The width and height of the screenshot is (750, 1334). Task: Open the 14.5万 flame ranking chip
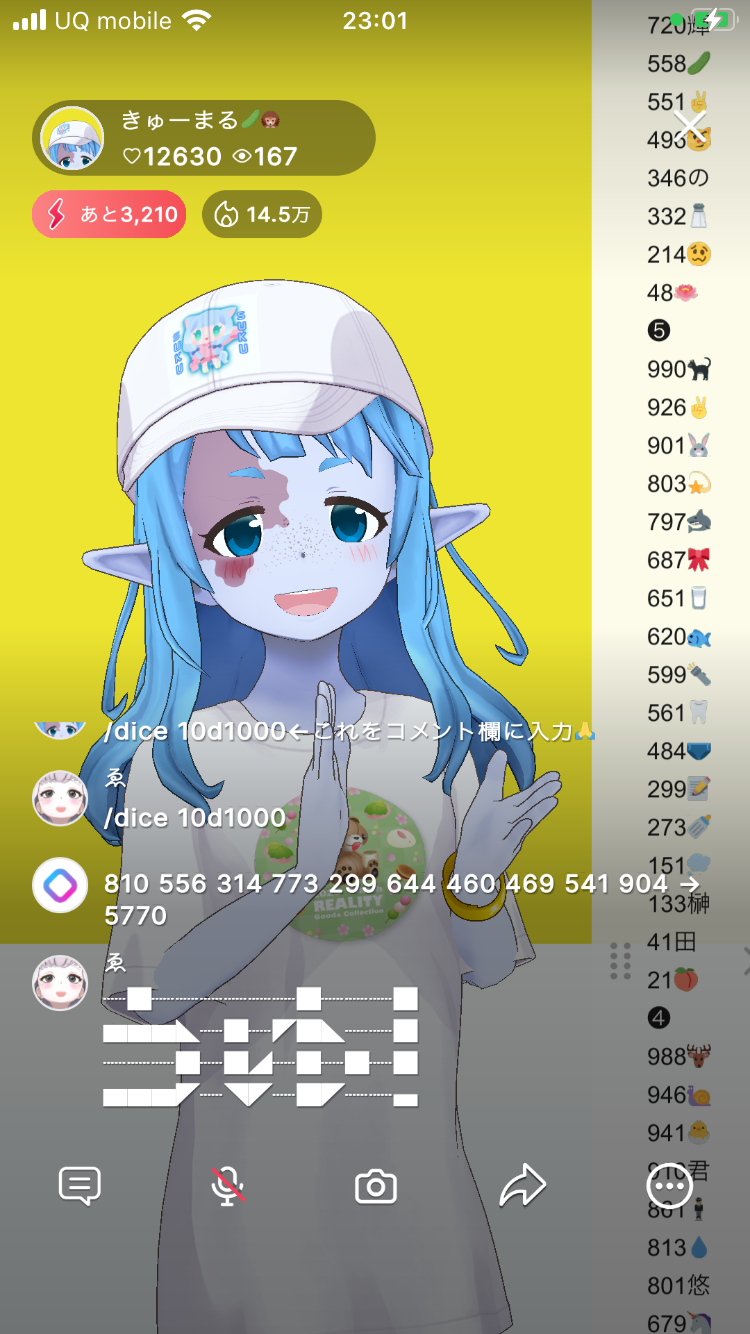(262, 214)
